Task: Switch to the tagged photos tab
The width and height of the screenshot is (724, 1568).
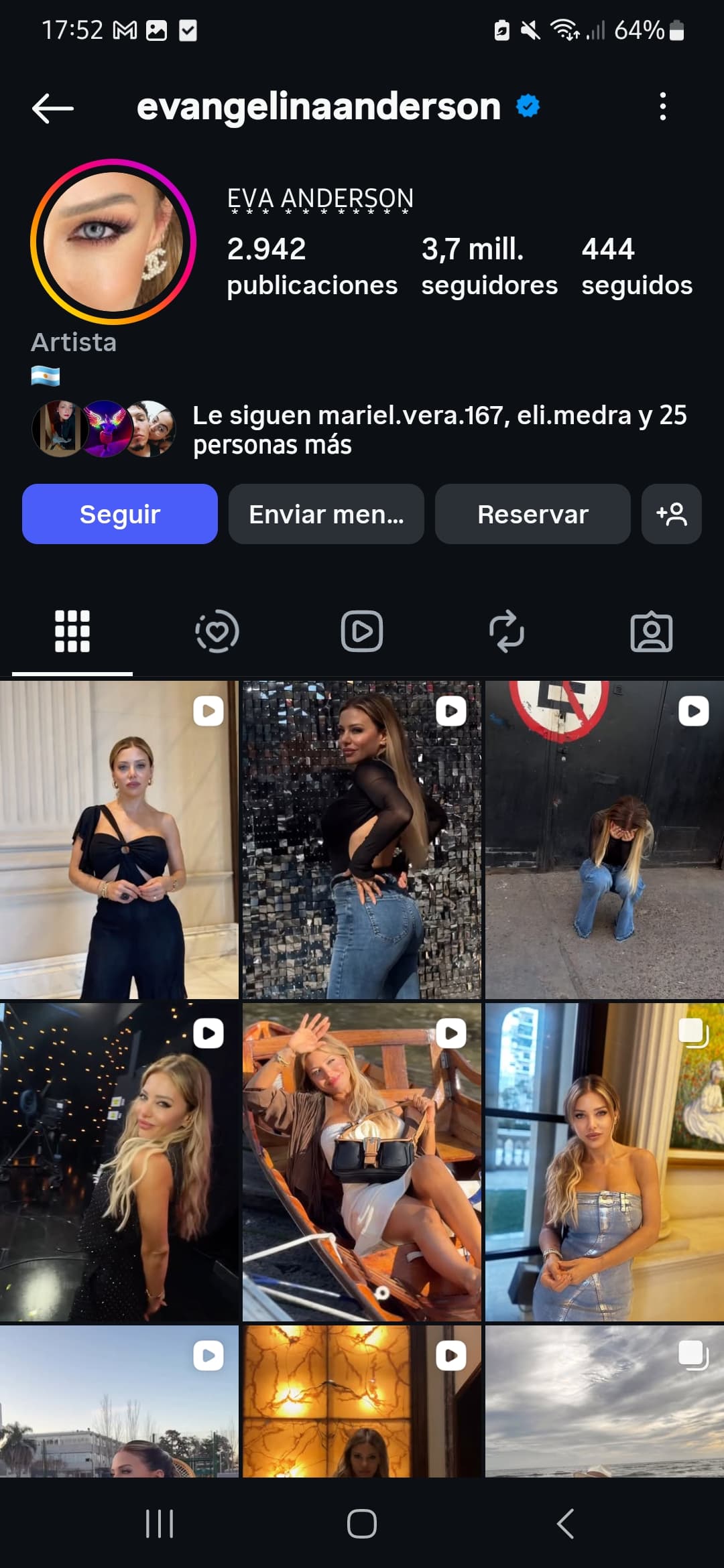Action: (652, 631)
